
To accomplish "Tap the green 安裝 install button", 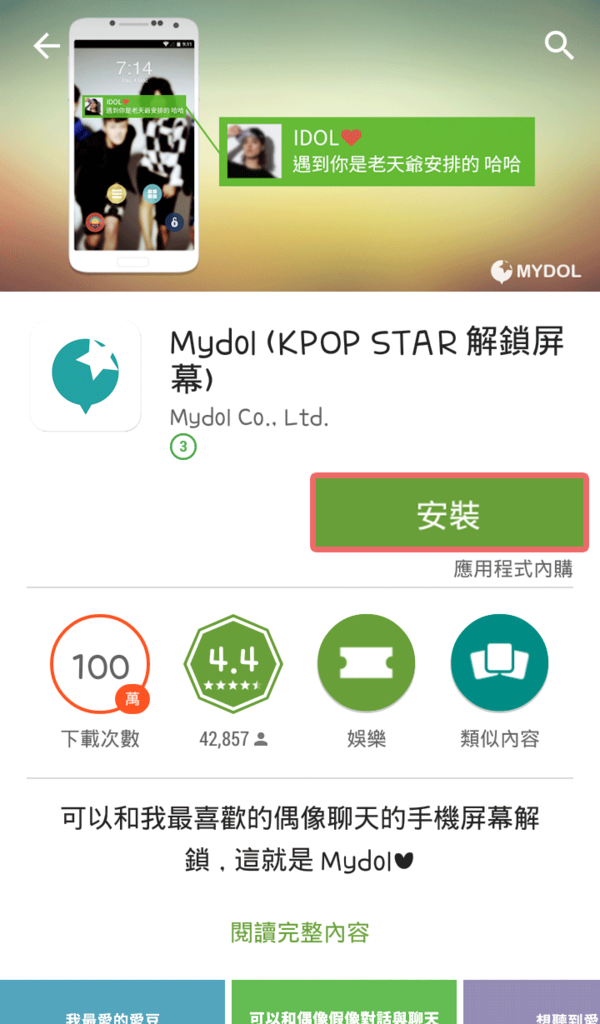I will coord(448,514).
